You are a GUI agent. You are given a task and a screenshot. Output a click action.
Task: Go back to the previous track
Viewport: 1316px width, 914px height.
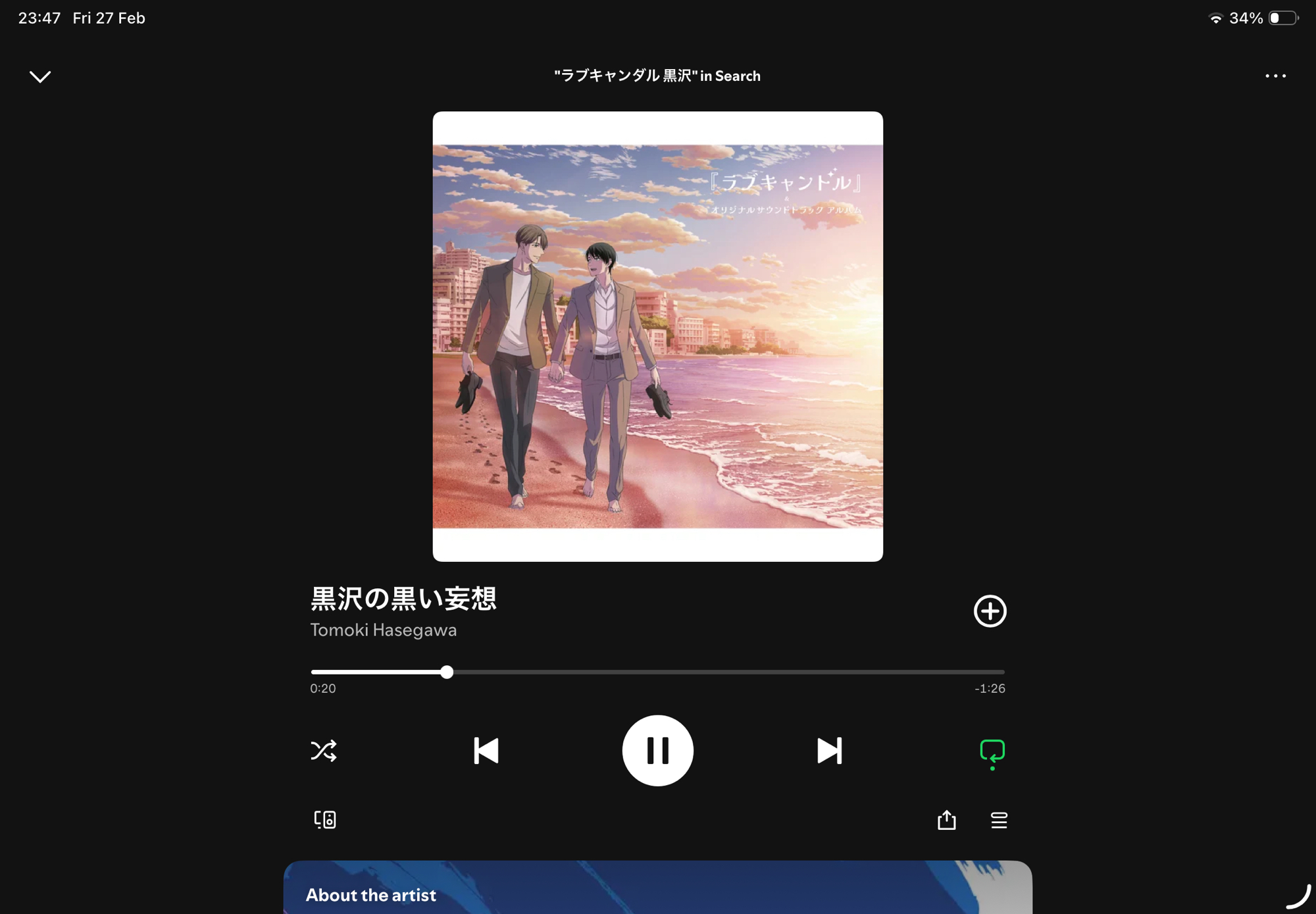click(486, 751)
